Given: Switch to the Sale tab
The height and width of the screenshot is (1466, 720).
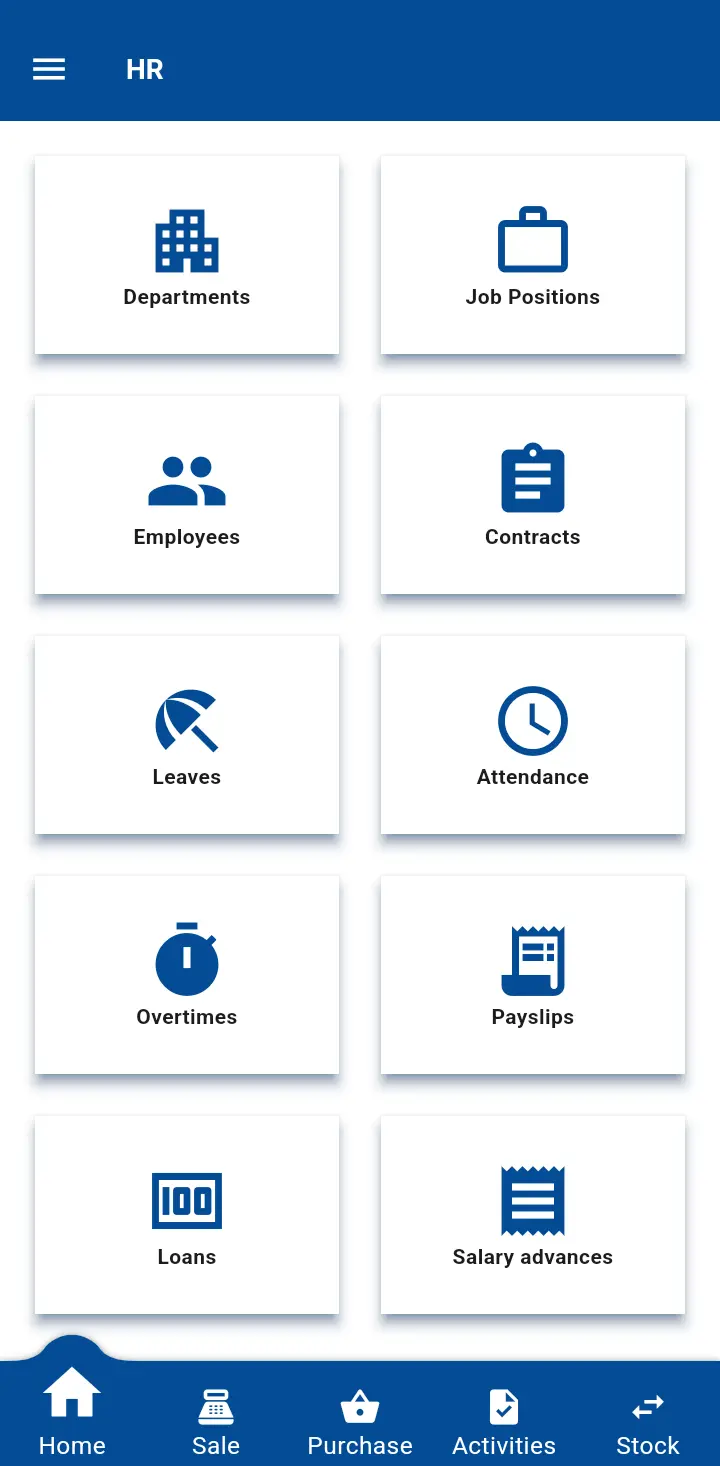Looking at the screenshot, I should (216, 1422).
